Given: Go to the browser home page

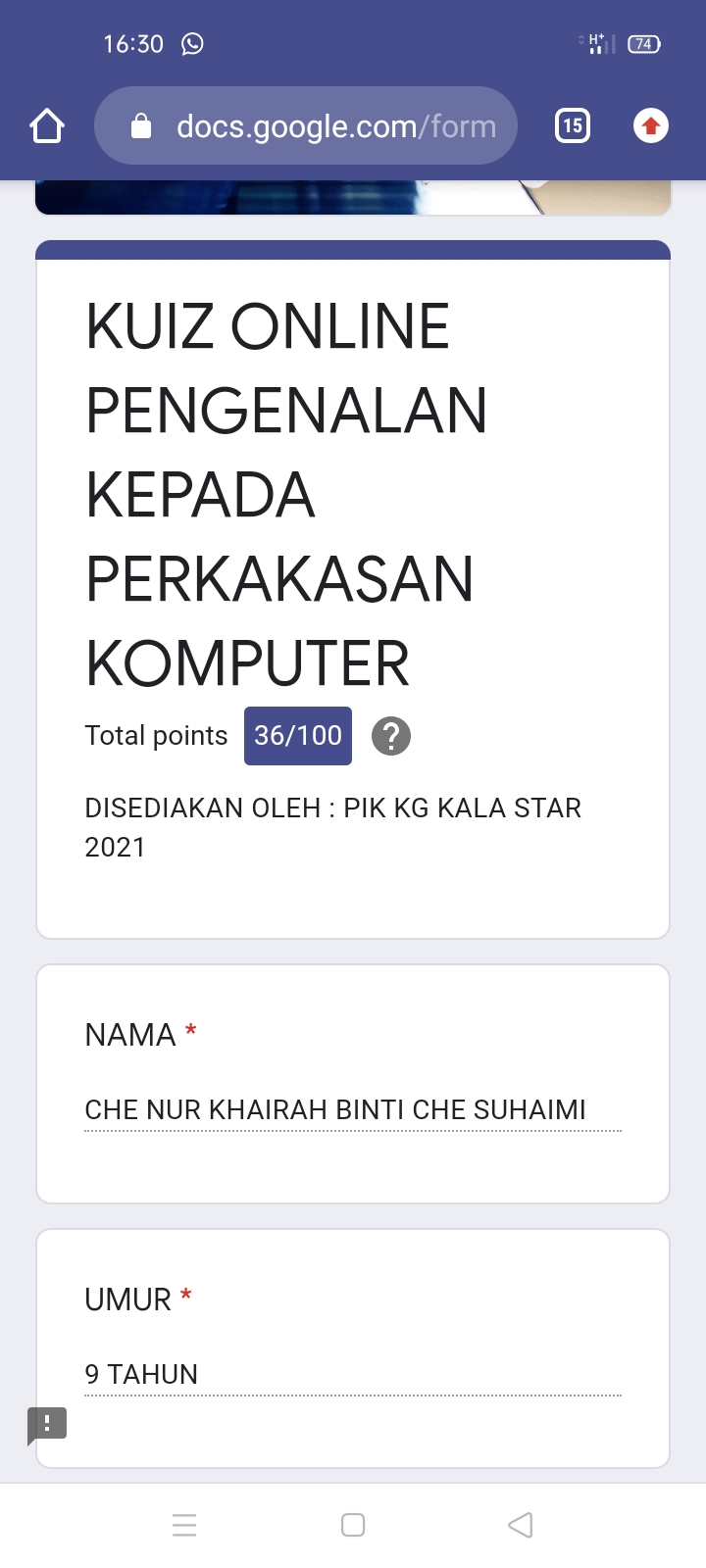Looking at the screenshot, I should coord(47,126).
